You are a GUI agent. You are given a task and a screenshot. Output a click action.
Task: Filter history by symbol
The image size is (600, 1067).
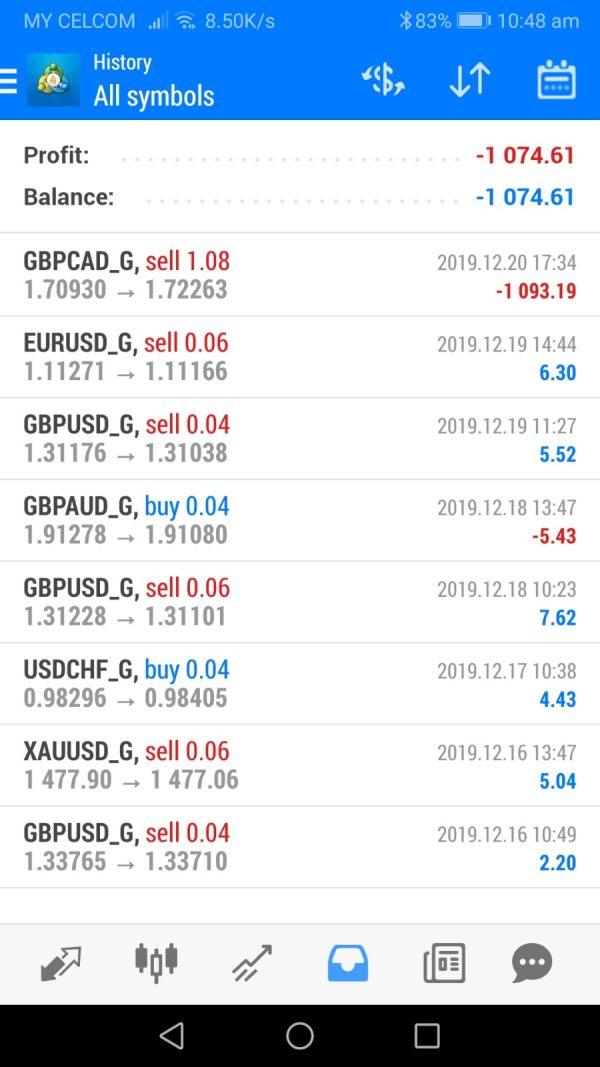(x=383, y=81)
